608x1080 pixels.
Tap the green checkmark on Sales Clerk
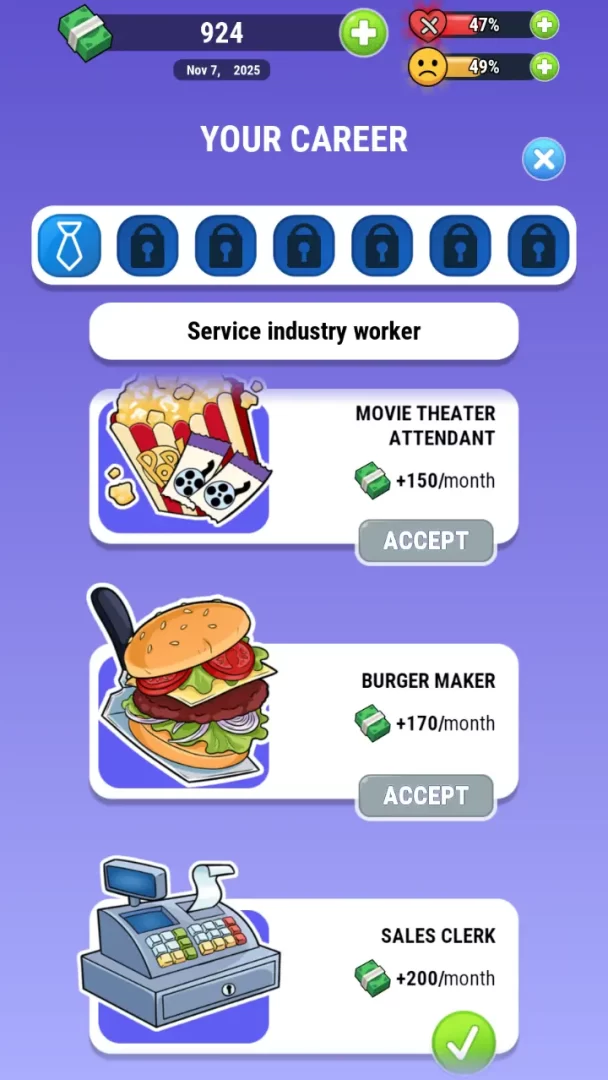point(463,1045)
